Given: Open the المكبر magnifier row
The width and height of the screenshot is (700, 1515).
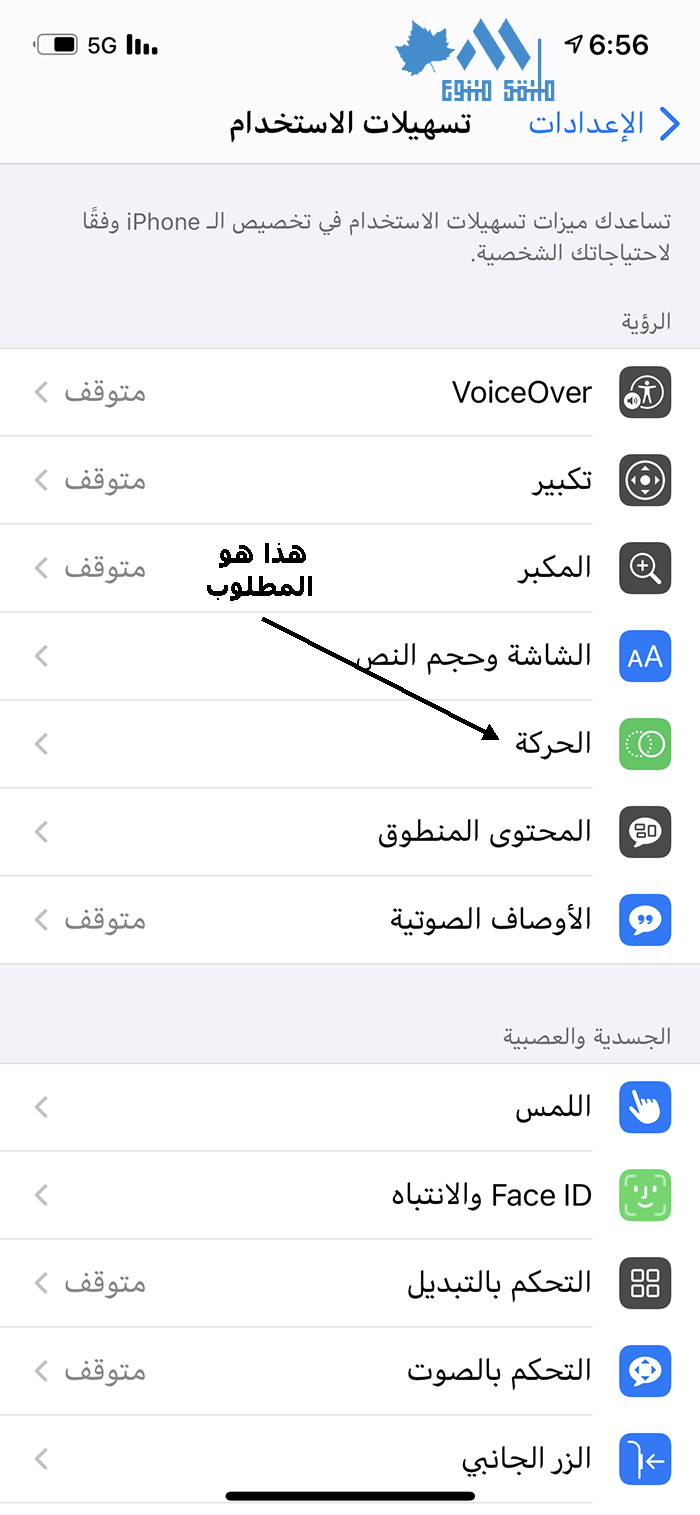Looking at the screenshot, I should [350, 568].
